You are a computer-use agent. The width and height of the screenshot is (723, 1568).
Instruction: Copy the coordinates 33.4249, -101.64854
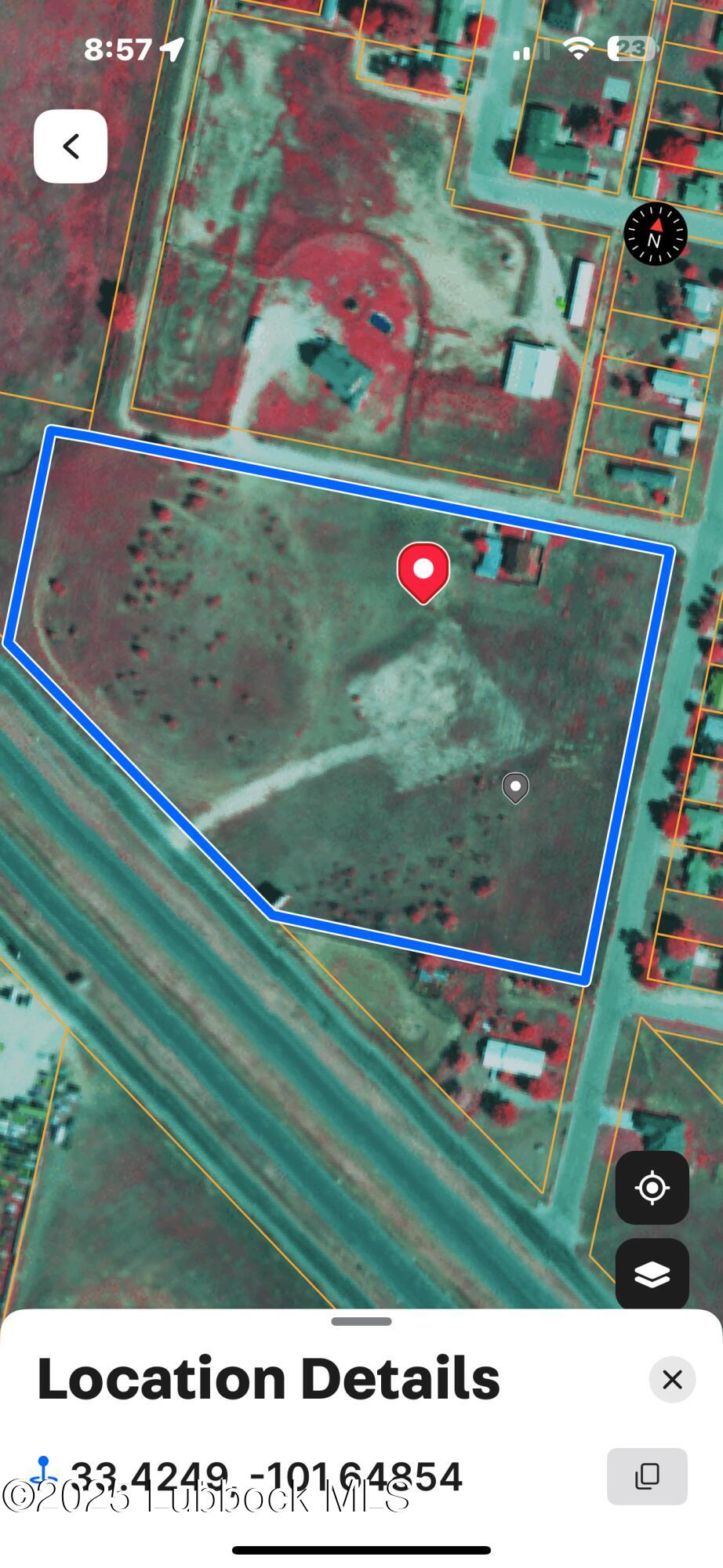click(647, 1476)
